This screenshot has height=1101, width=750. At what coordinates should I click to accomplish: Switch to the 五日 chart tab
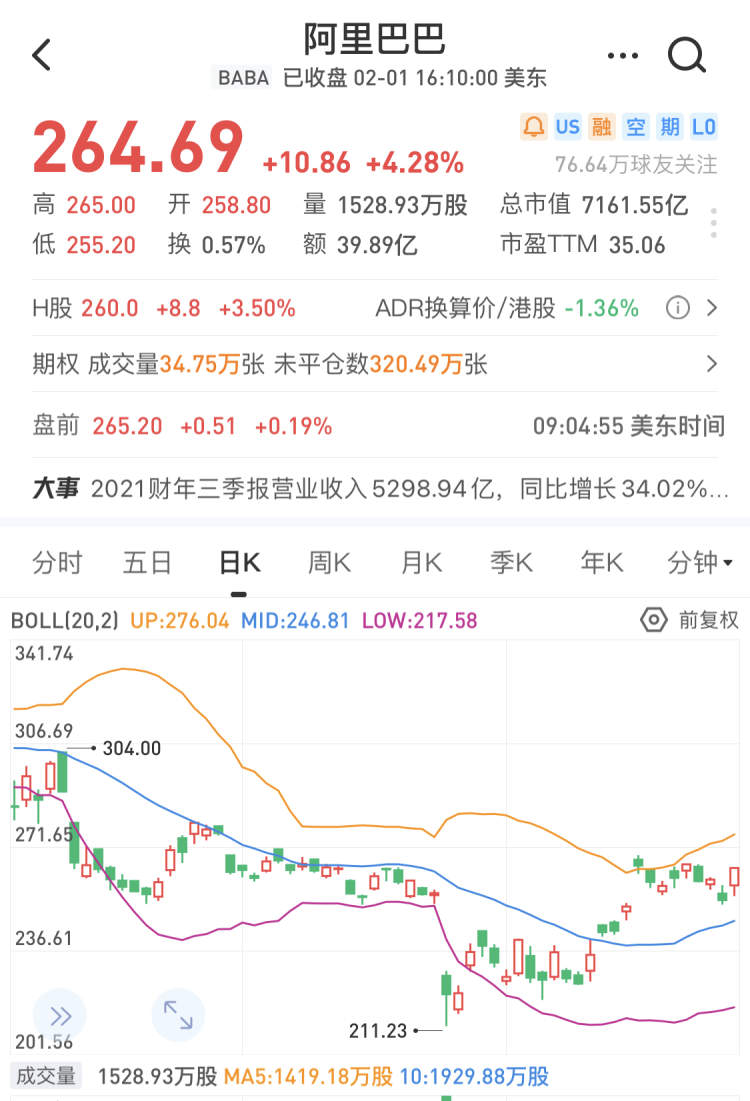coord(147,563)
